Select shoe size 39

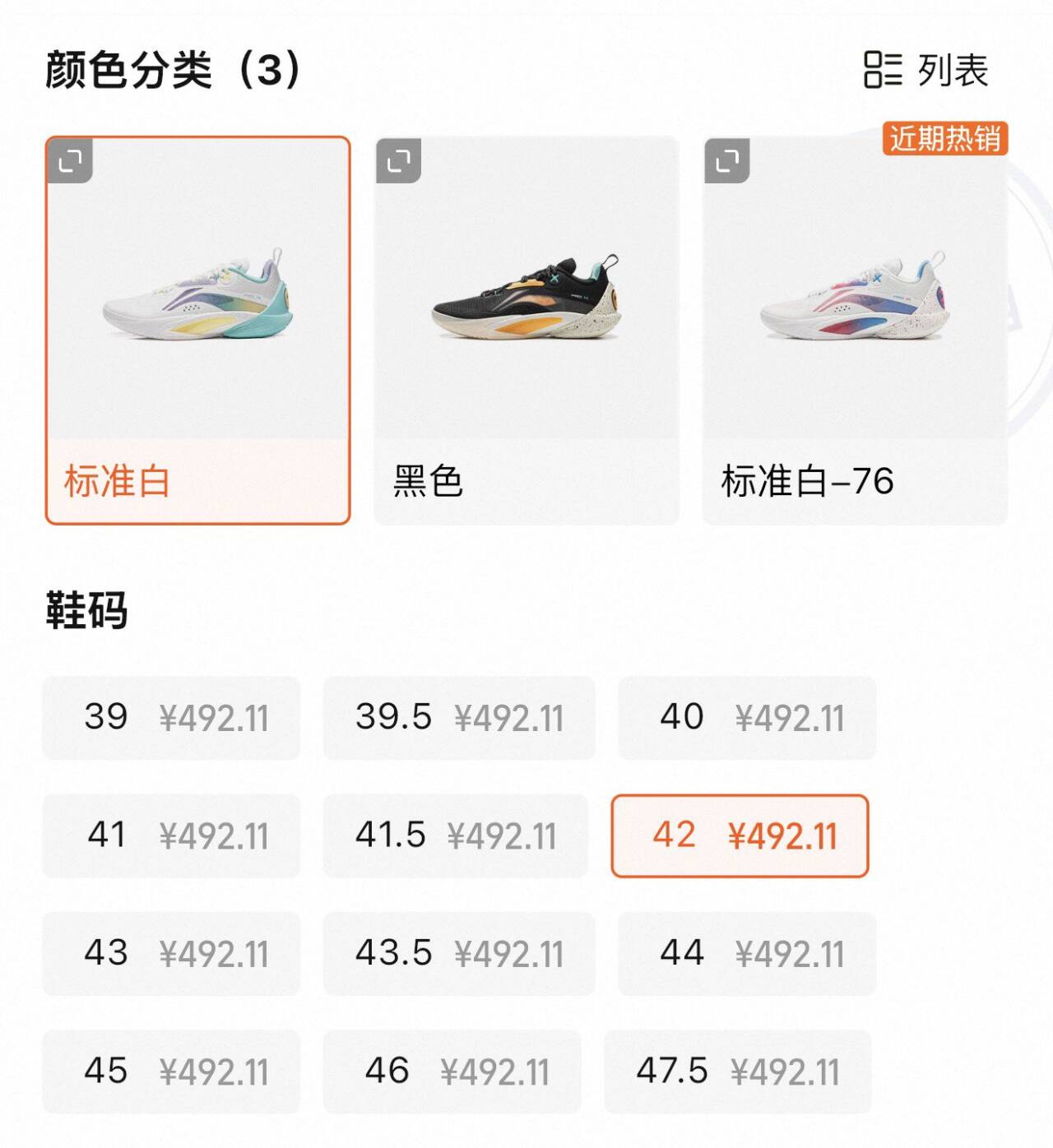click(171, 718)
